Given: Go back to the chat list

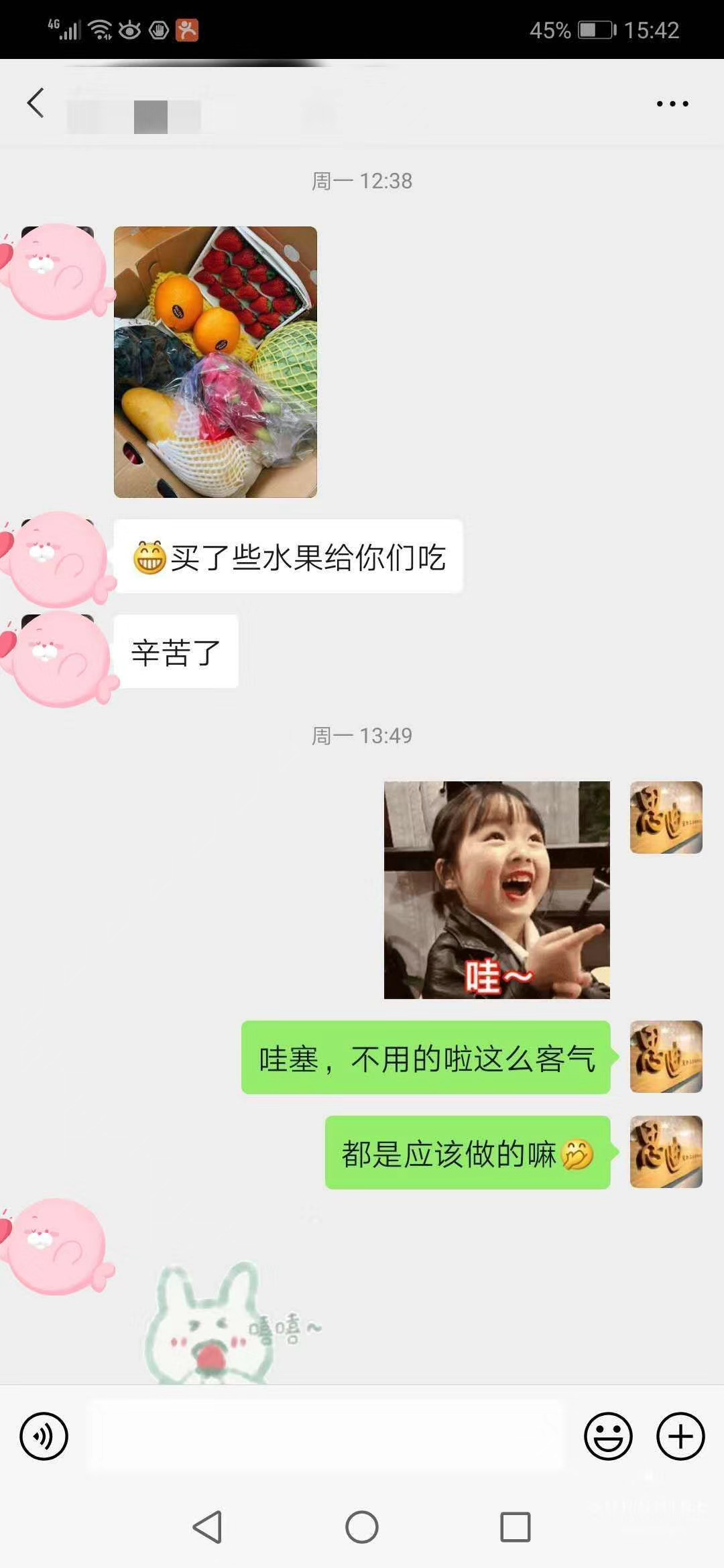Looking at the screenshot, I should pos(36,103).
